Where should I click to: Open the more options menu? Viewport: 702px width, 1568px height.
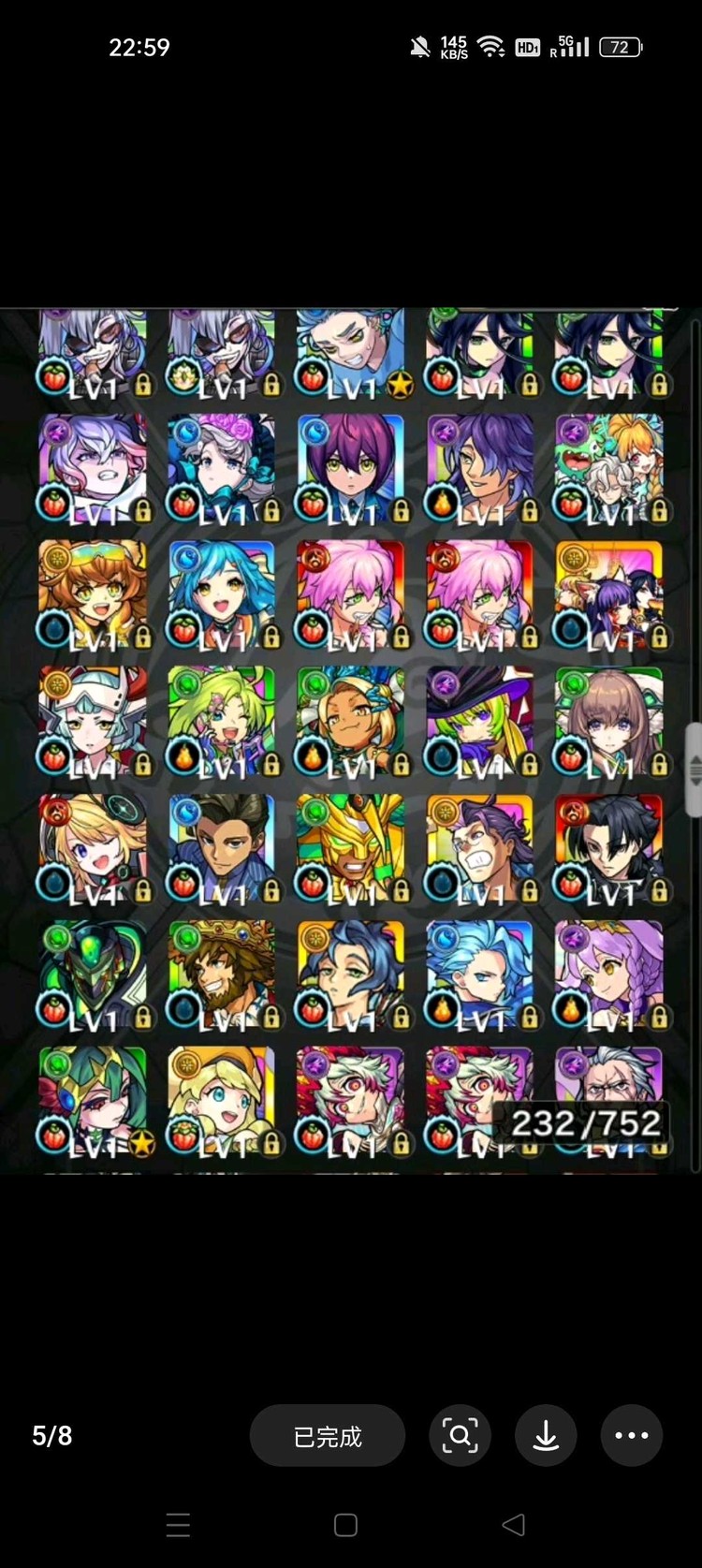632,1435
